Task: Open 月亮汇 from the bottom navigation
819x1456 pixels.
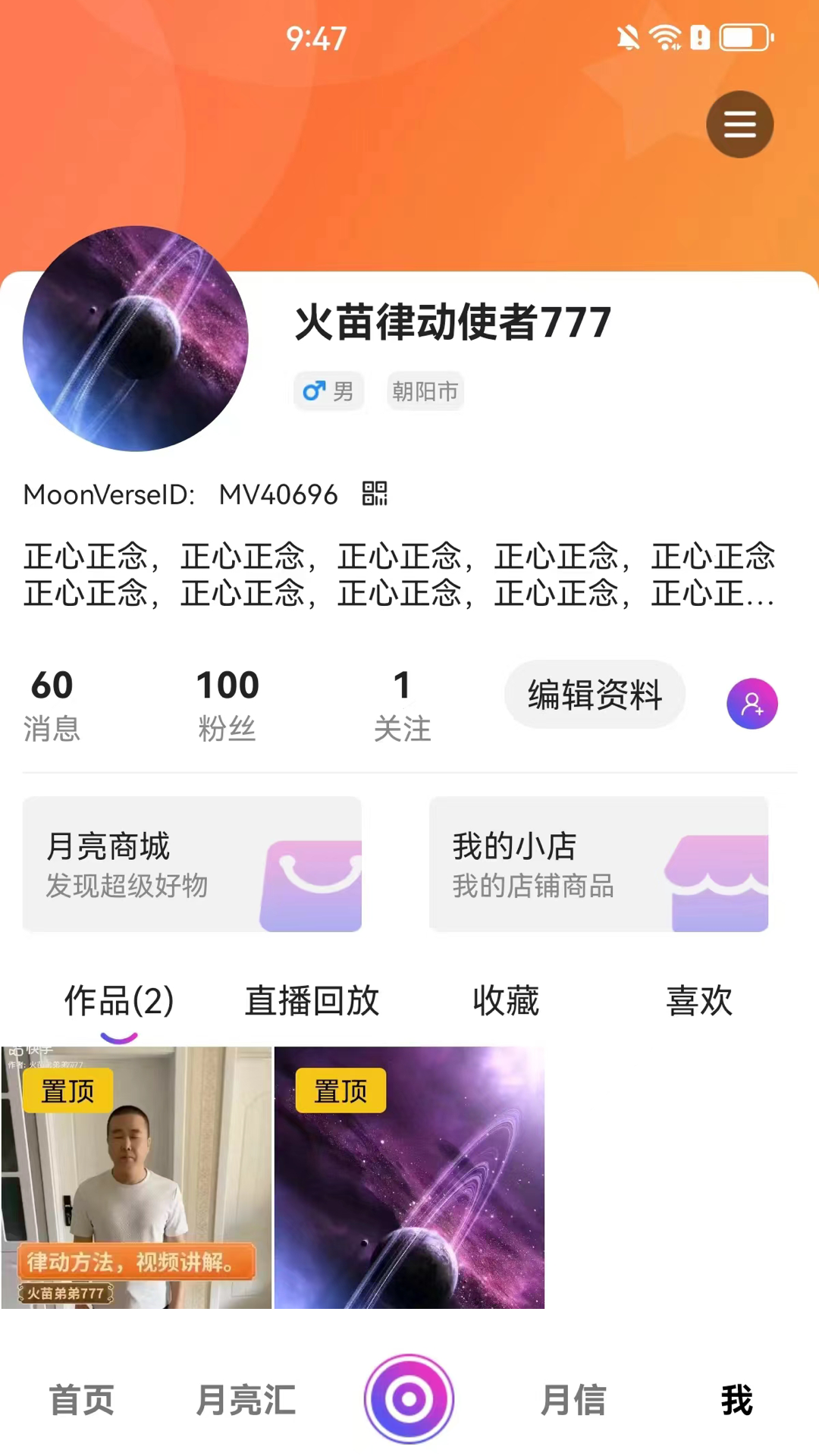Action: click(x=245, y=1401)
